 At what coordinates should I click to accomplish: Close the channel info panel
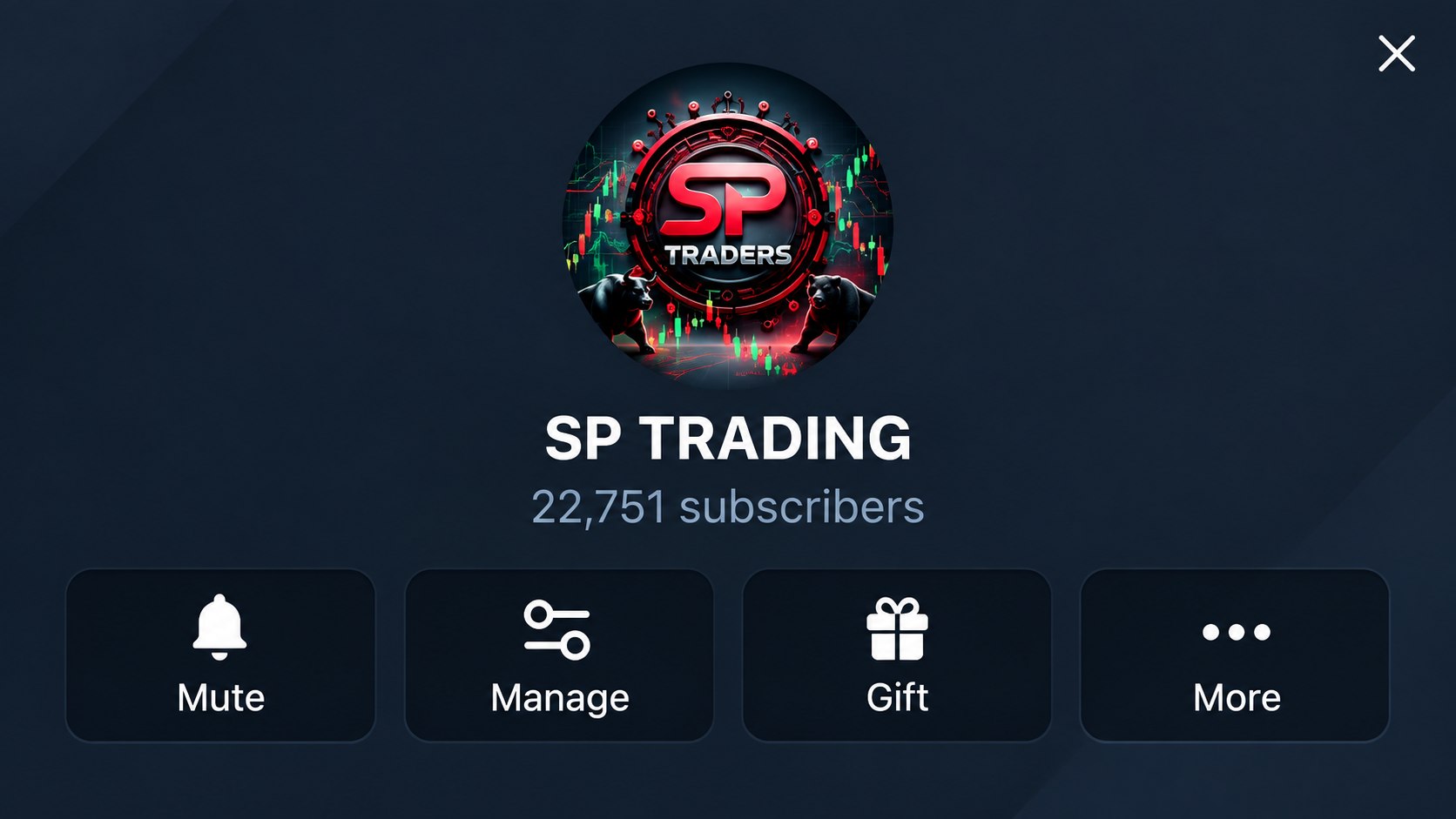click(x=1396, y=54)
